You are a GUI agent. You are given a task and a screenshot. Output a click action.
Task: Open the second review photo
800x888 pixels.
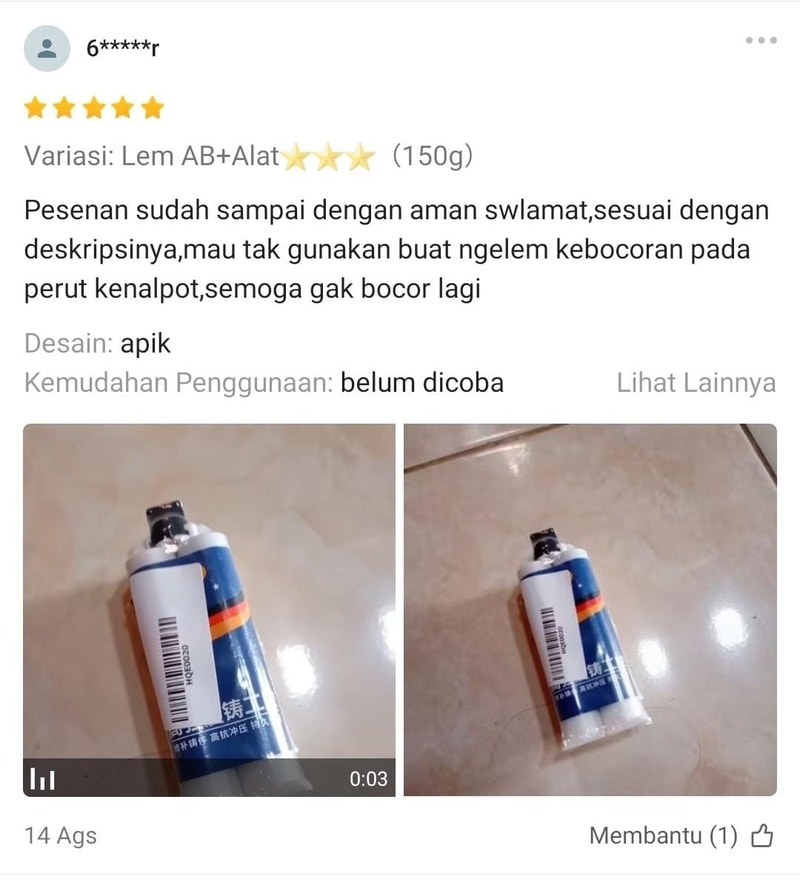click(x=590, y=610)
